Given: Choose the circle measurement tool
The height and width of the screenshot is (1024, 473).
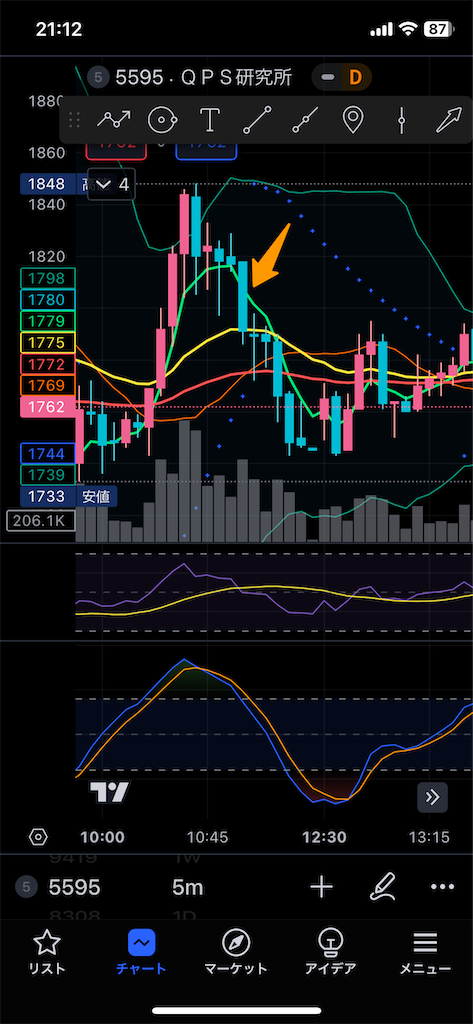Looking at the screenshot, I should [161, 120].
